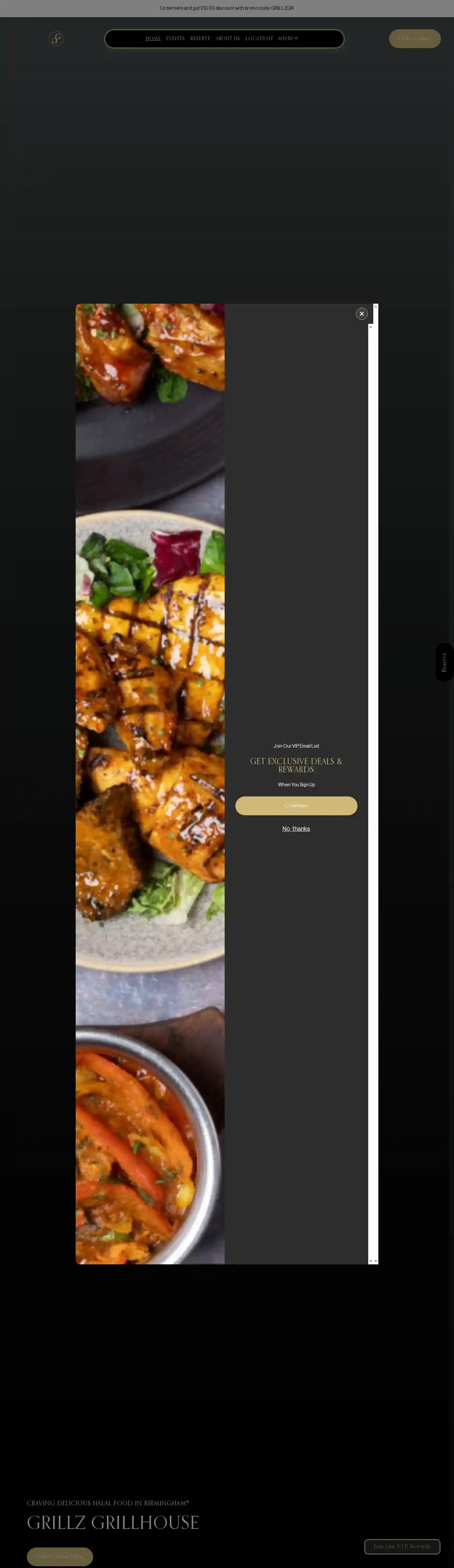Open the Events page
The width and height of the screenshot is (454, 1568).
coord(175,38)
